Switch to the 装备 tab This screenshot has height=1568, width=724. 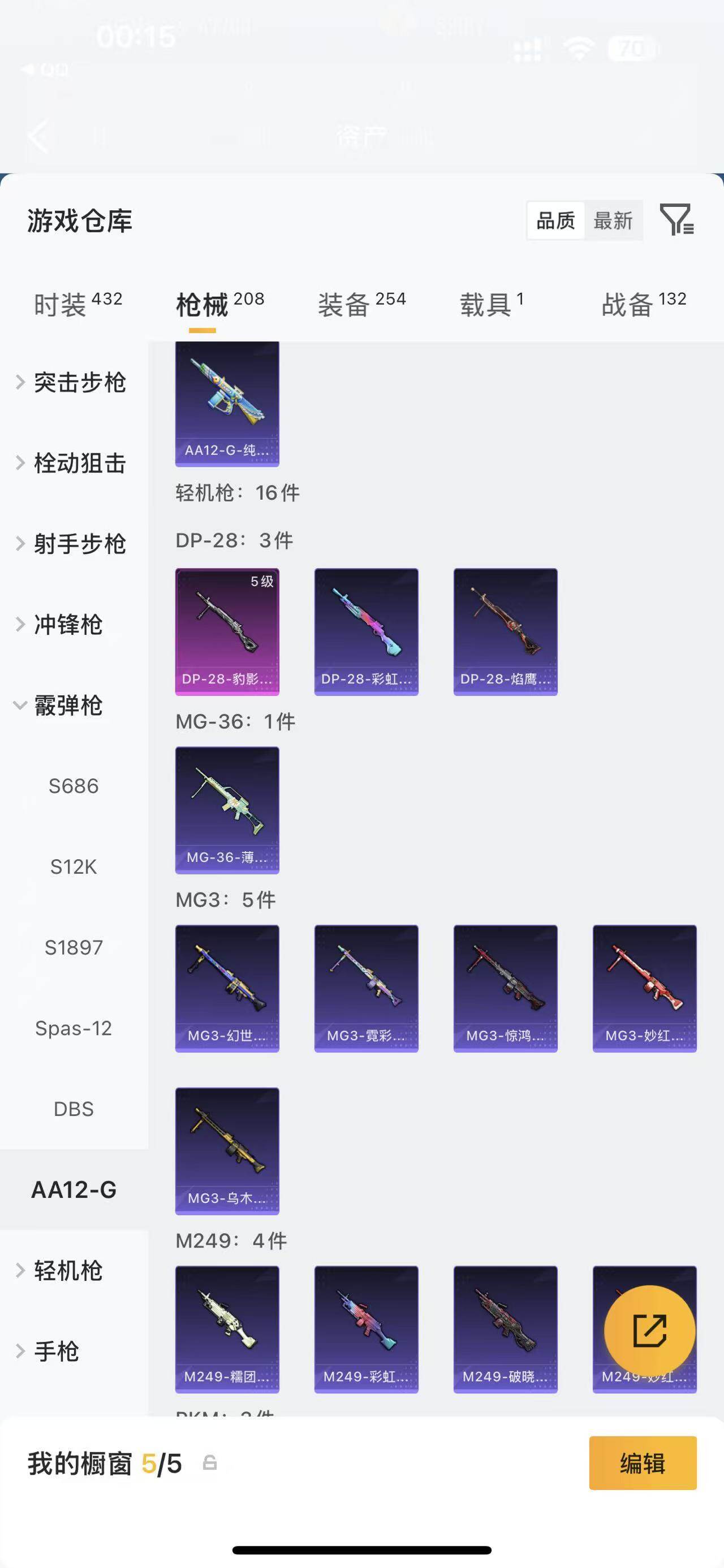coord(361,304)
